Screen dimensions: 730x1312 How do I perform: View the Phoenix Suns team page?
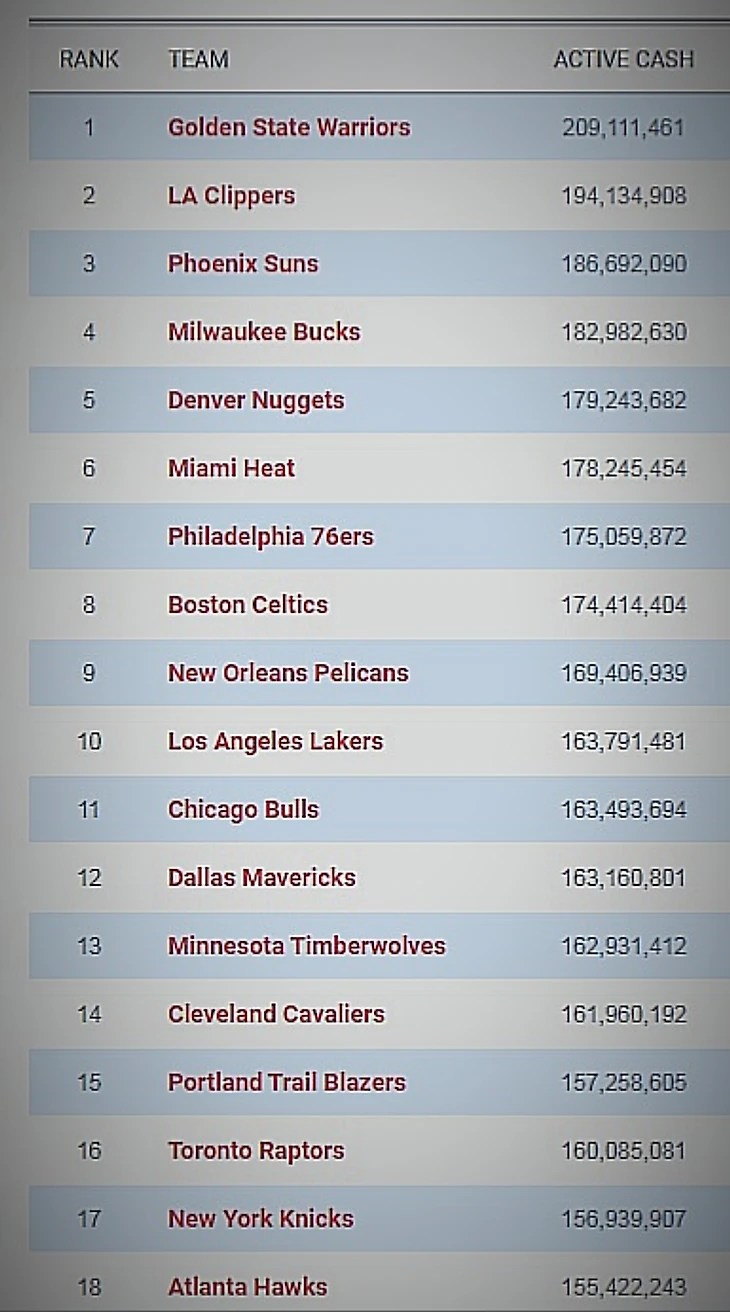[243, 264]
